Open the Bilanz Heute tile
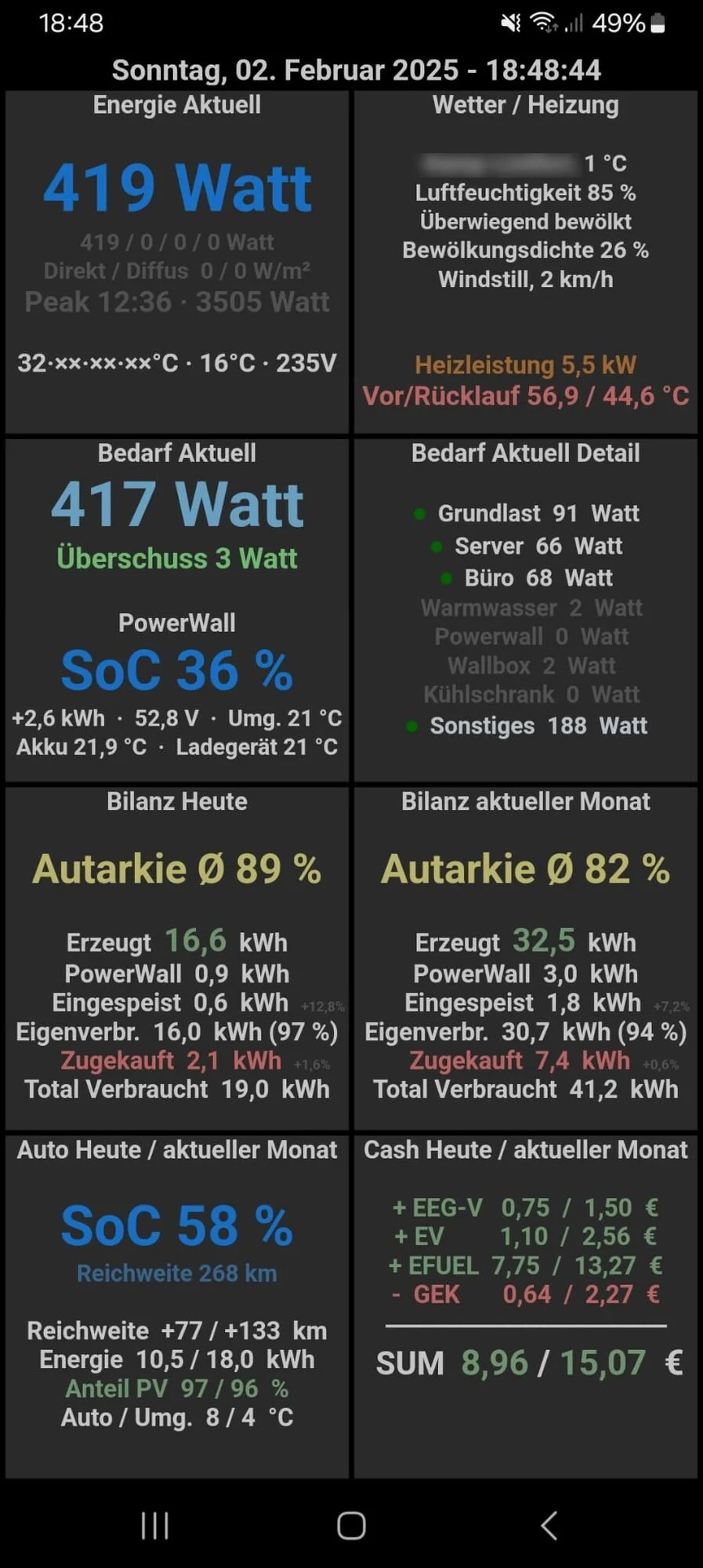The height and width of the screenshot is (1568, 703). click(x=177, y=958)
